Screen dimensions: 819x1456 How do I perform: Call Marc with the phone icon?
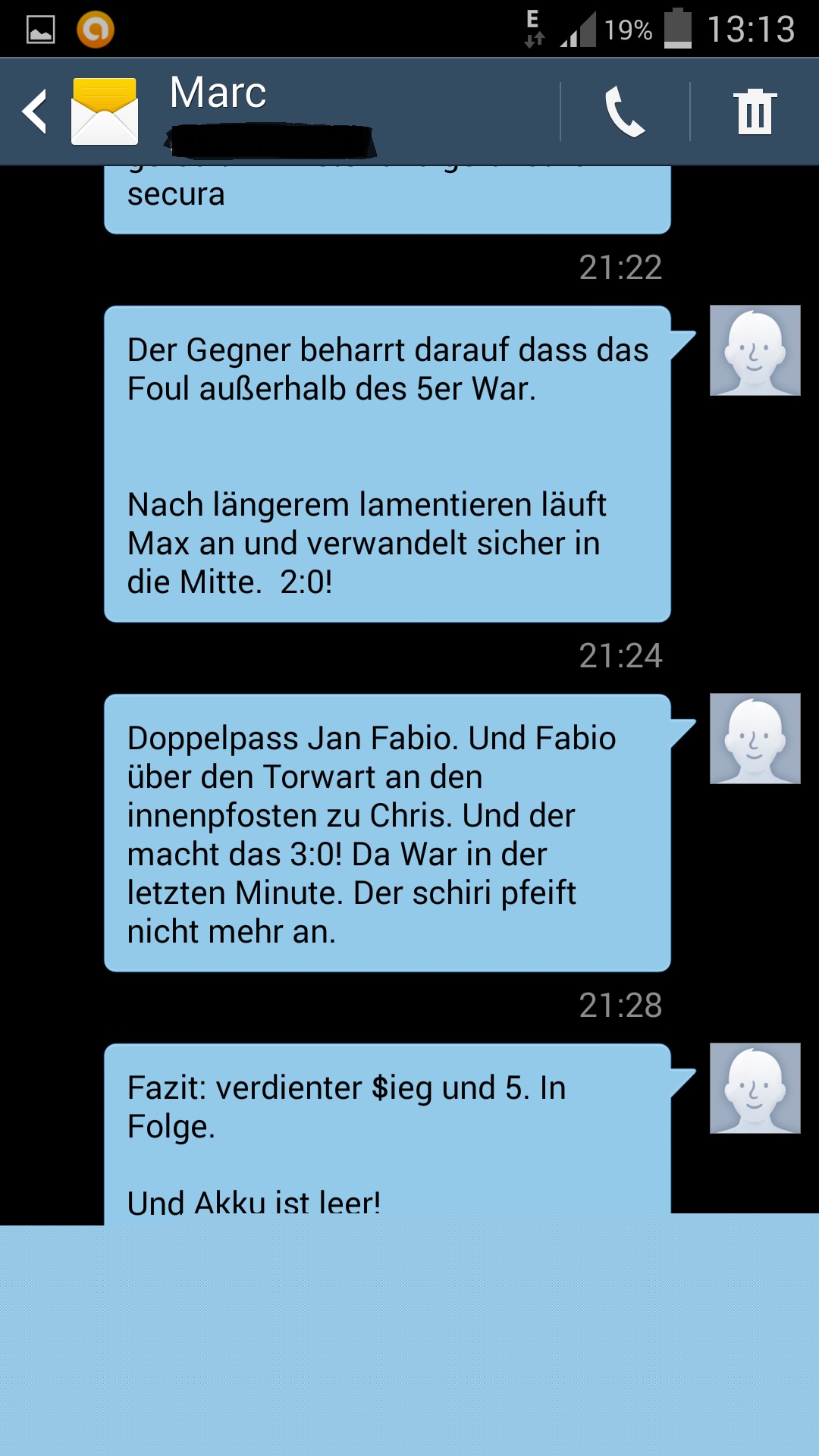[625, 111]
